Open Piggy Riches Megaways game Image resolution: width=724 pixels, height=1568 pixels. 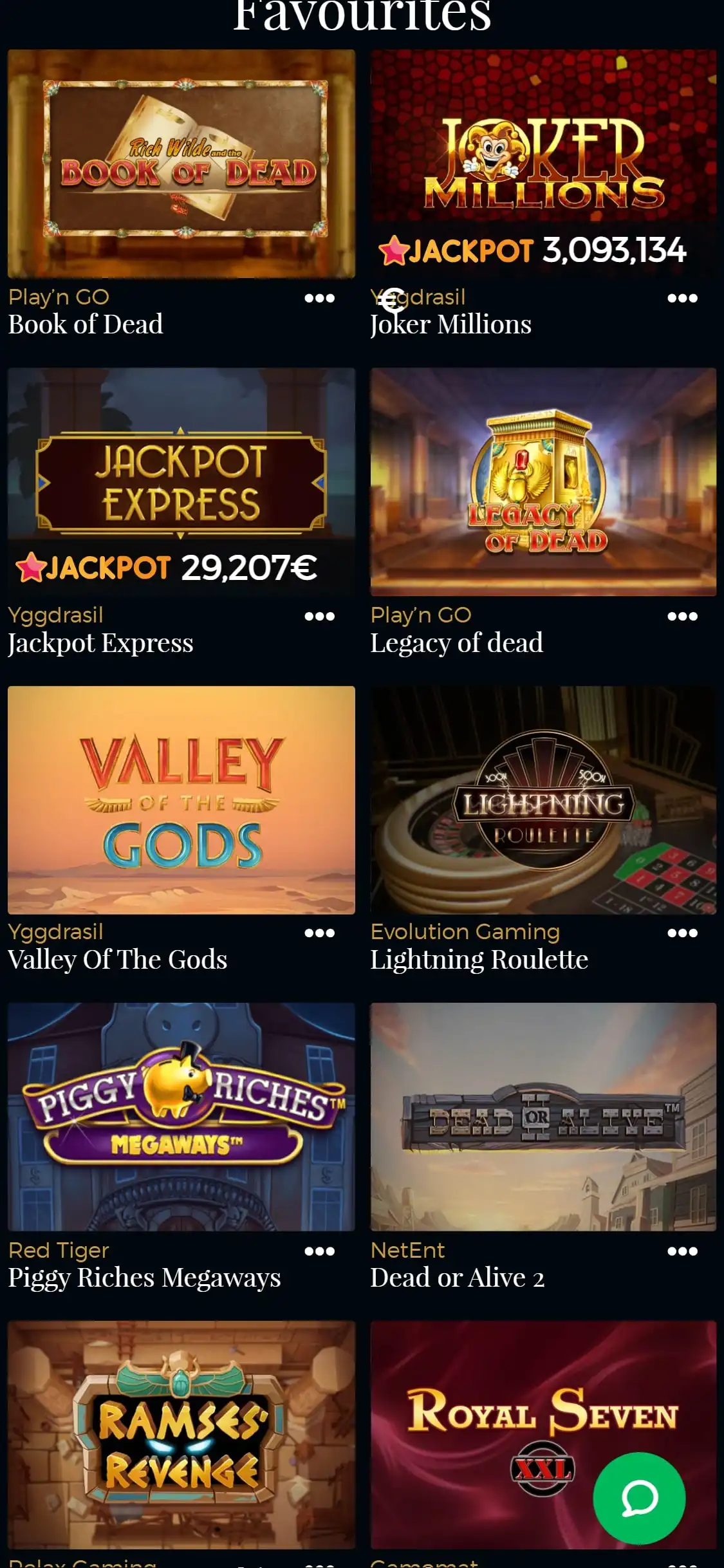click(x=181, y=1117)
